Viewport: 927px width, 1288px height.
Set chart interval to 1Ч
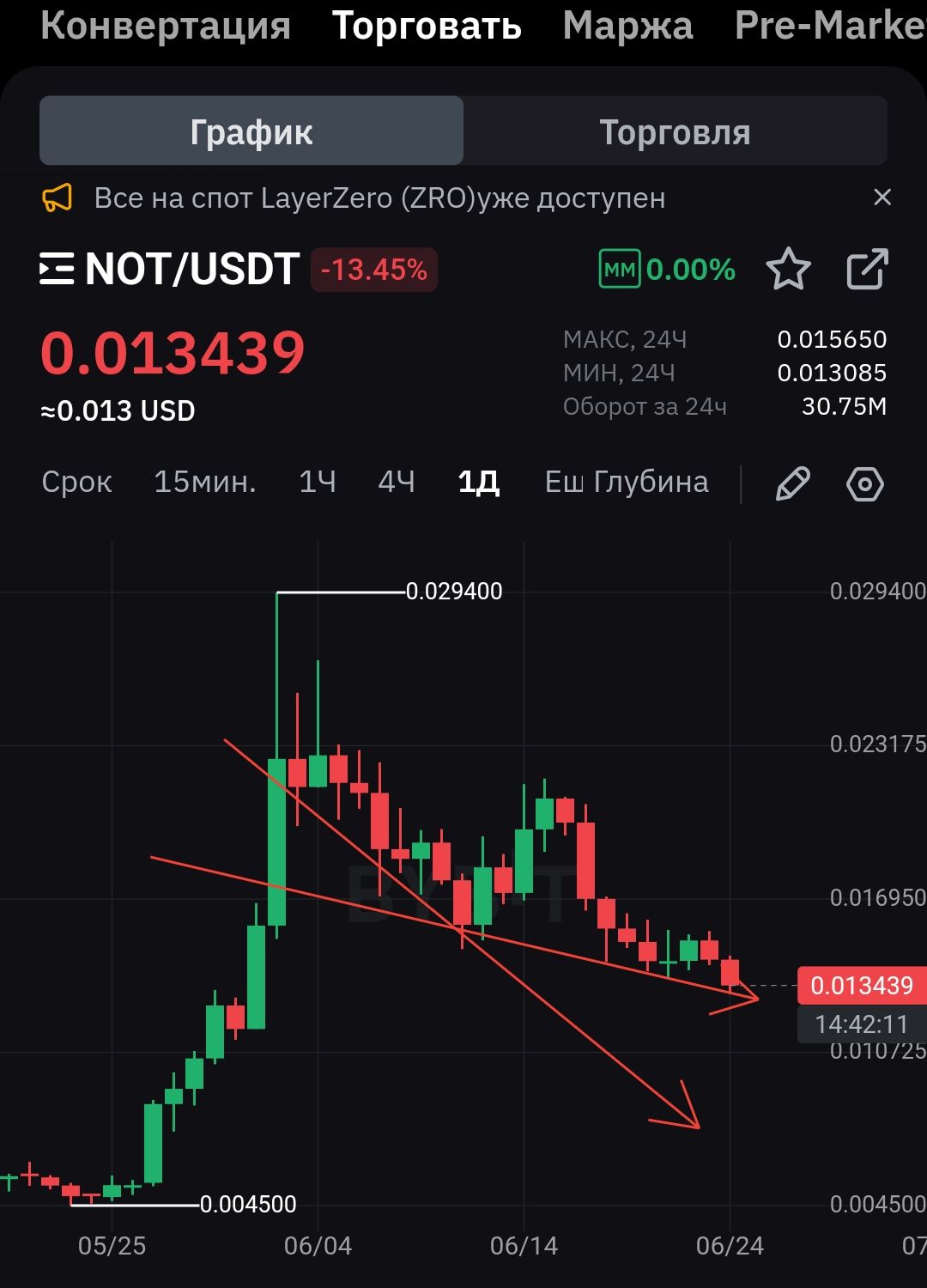317,483
